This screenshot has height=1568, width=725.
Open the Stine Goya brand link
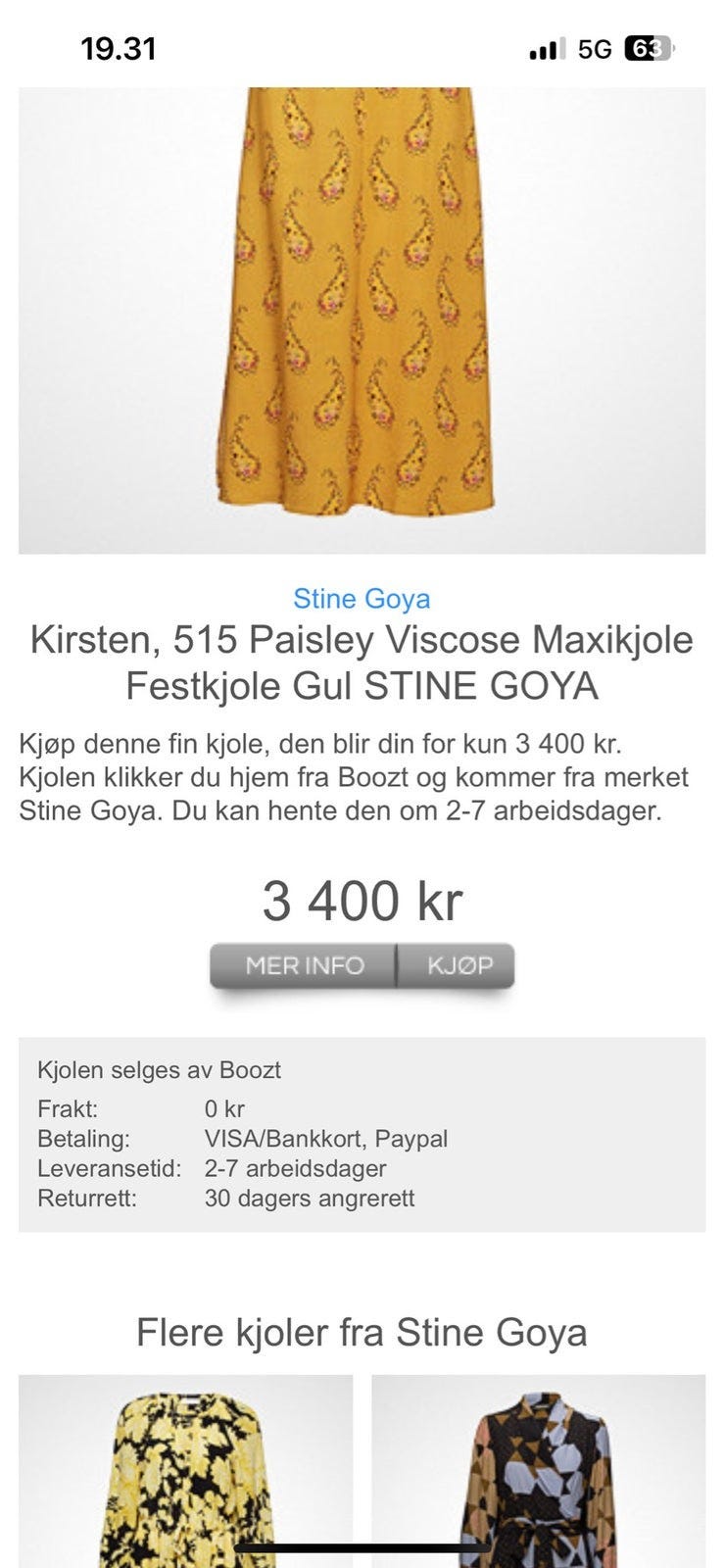[x=362, y=599]
